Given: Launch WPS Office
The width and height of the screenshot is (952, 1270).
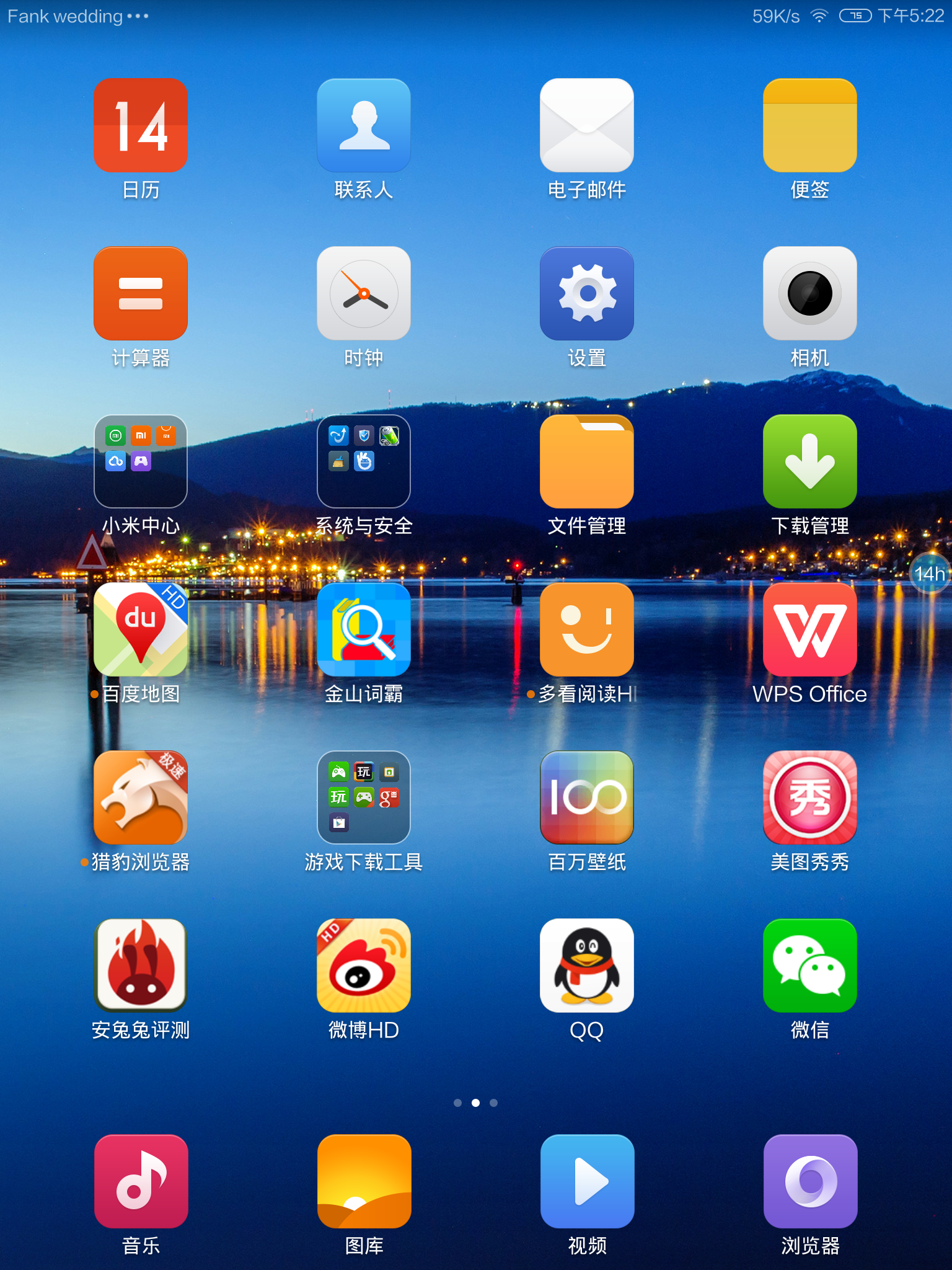Looking at the screenshot, I should [x=810, y=629].
